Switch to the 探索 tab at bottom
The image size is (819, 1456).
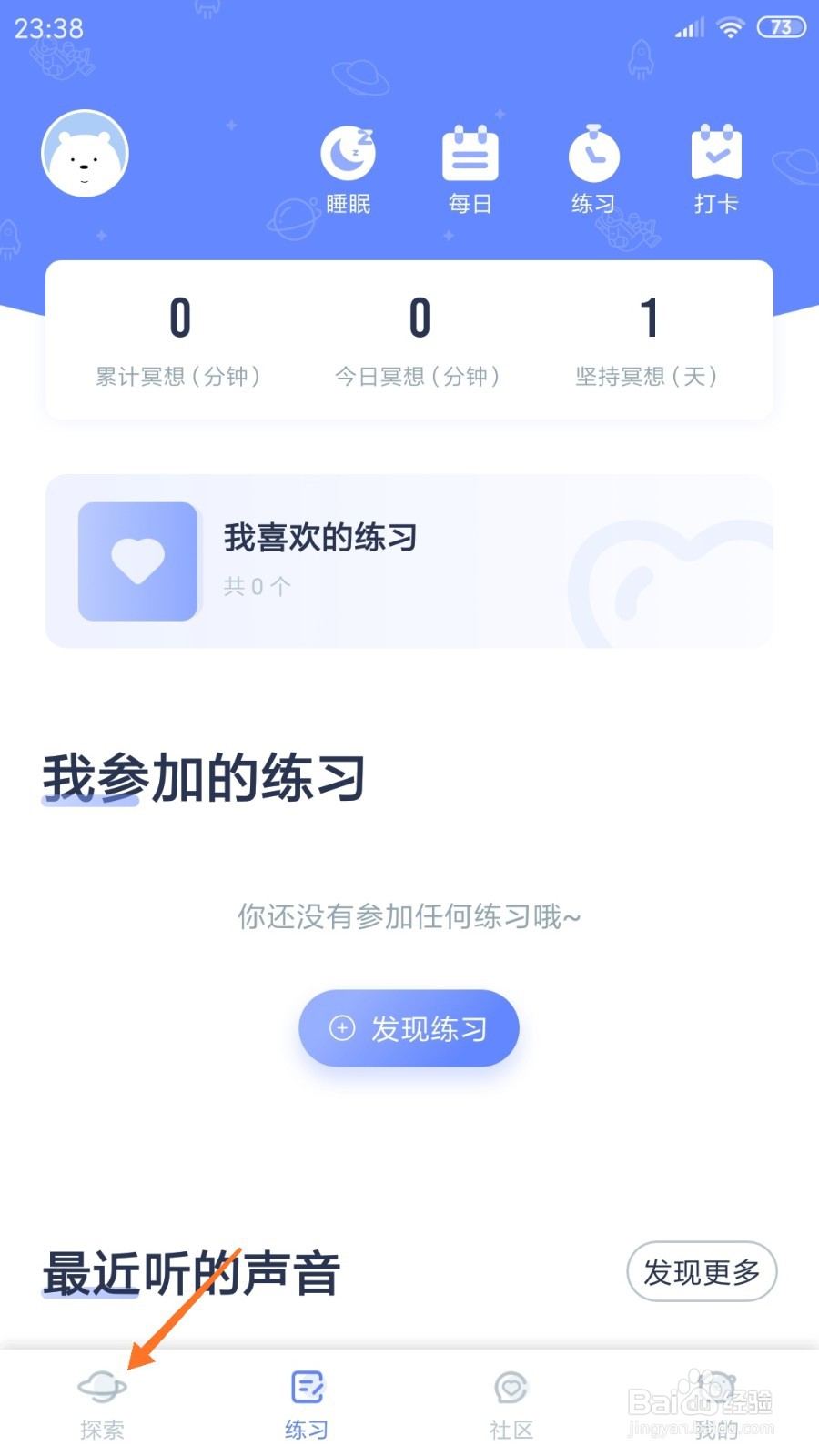[102, 1401]
